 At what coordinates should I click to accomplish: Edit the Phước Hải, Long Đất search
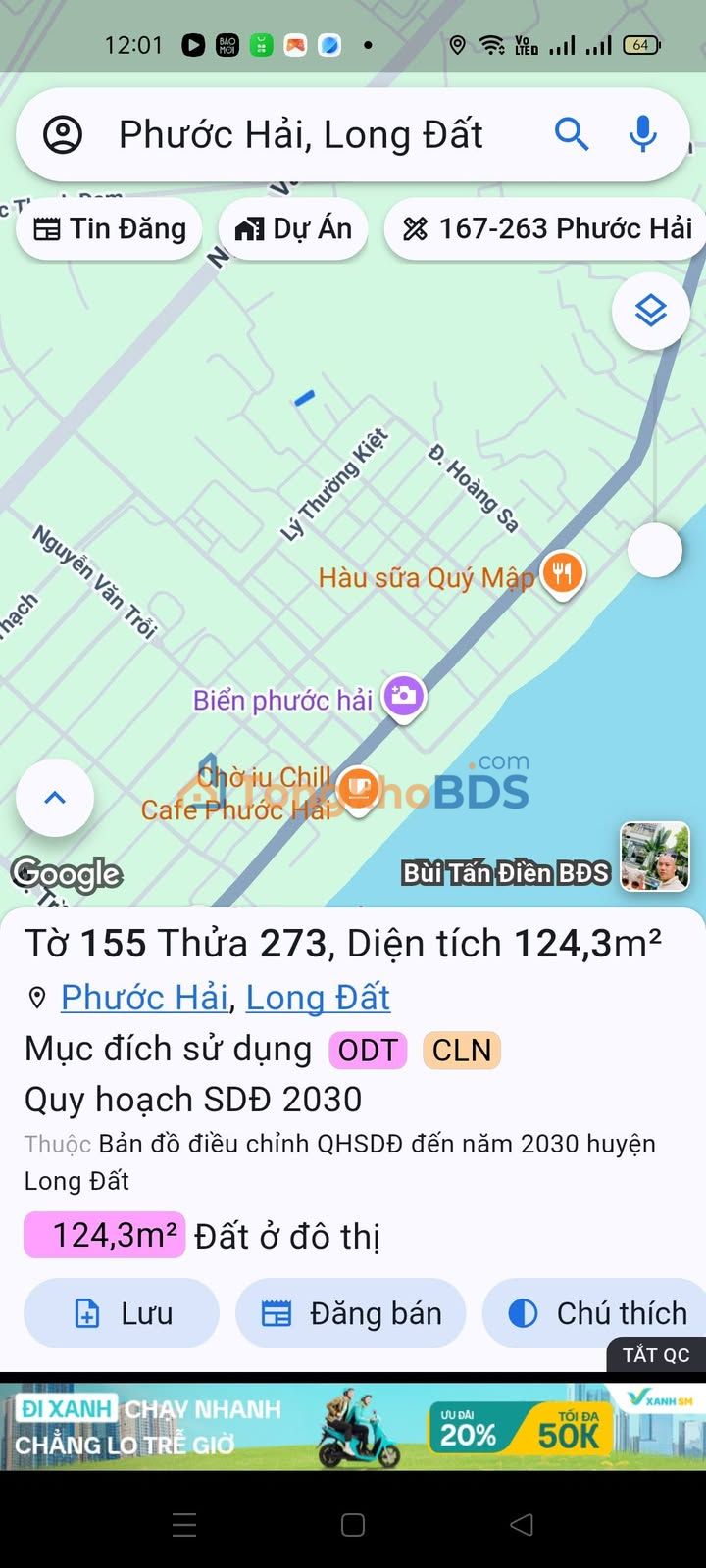[x=300, y=134]
